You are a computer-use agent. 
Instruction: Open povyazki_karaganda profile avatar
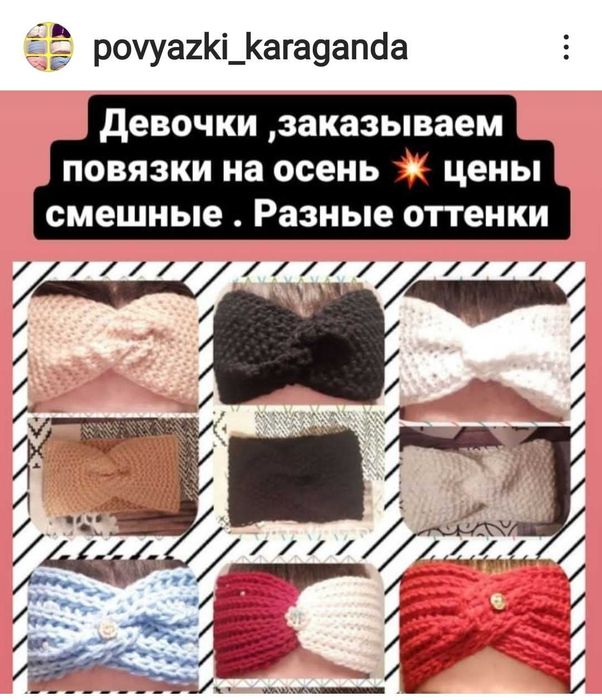tap(48, 47)
